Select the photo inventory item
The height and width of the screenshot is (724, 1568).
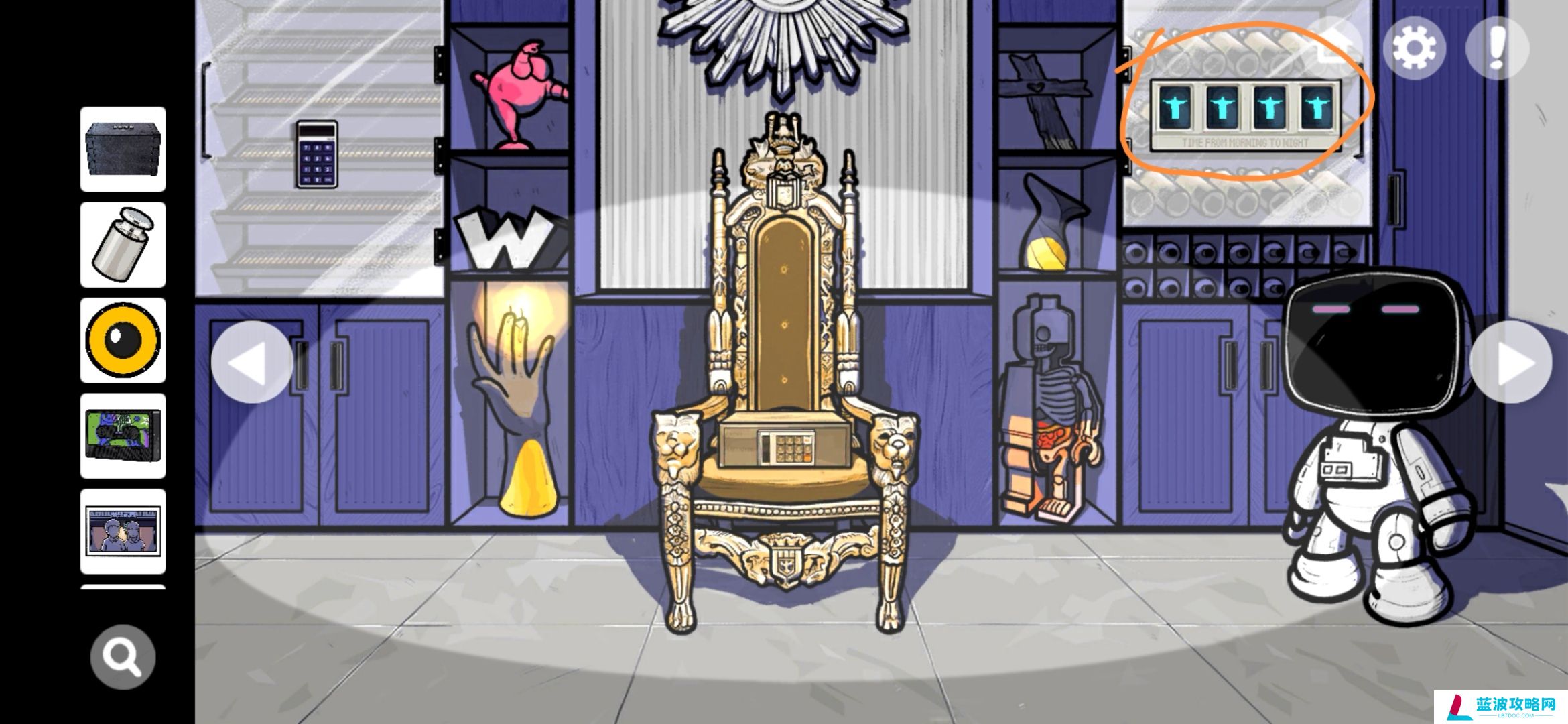(x=123, y=531)
